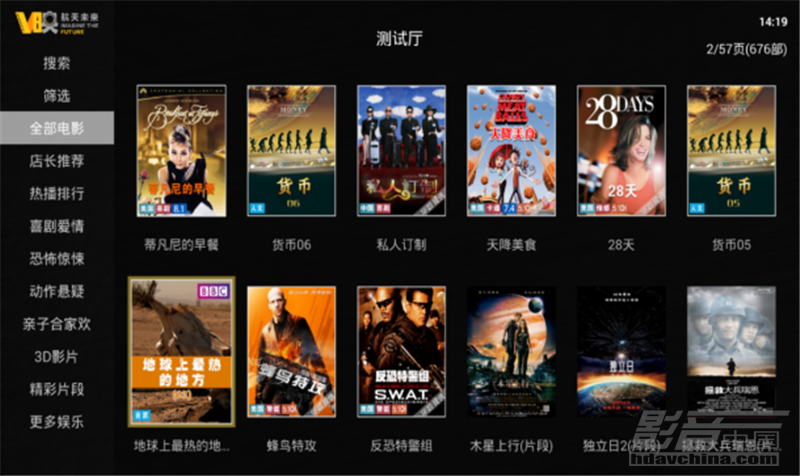Screen dimensions: 800x476
Task: Open the 亲子合家欢 category
Action: [56, 323]
